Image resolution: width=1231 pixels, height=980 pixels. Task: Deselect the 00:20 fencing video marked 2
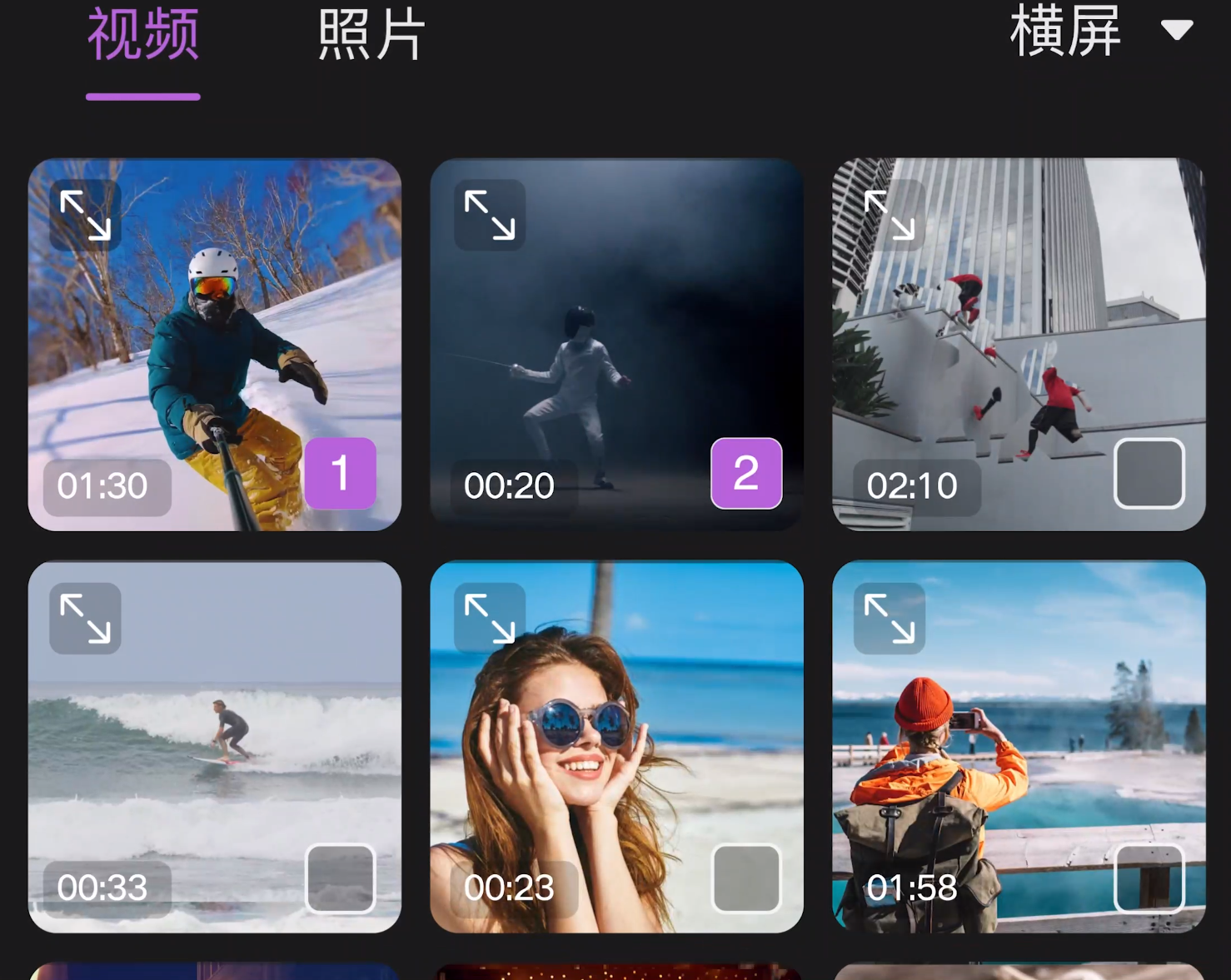(745, 473)
